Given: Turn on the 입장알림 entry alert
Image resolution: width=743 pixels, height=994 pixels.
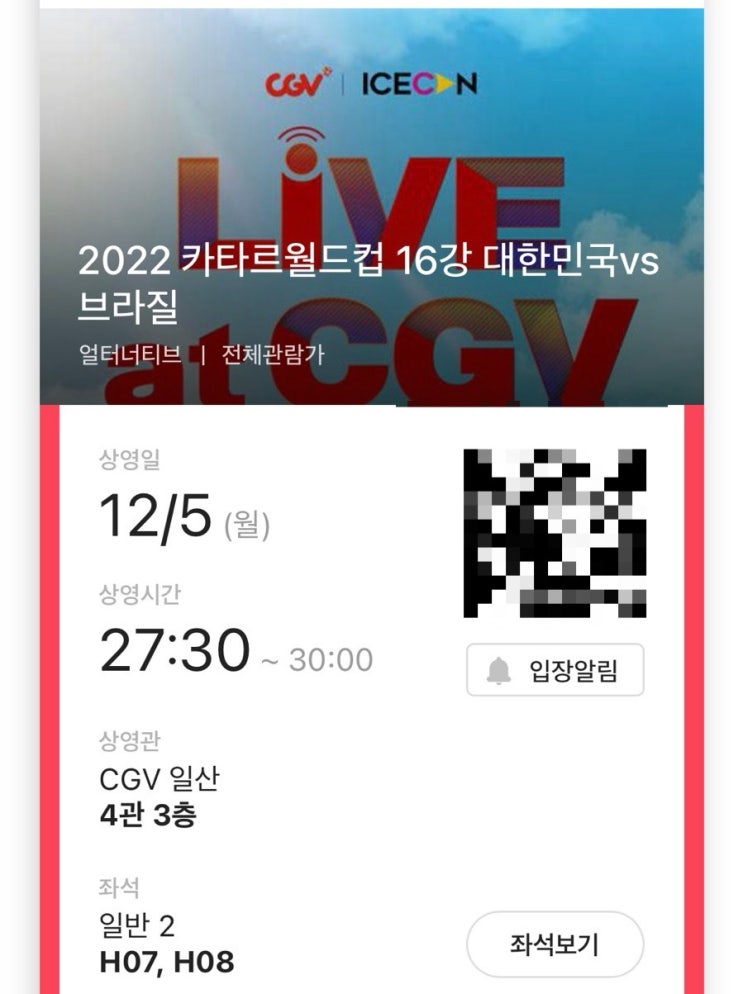Looking at the screenshot, I should 555,669.
